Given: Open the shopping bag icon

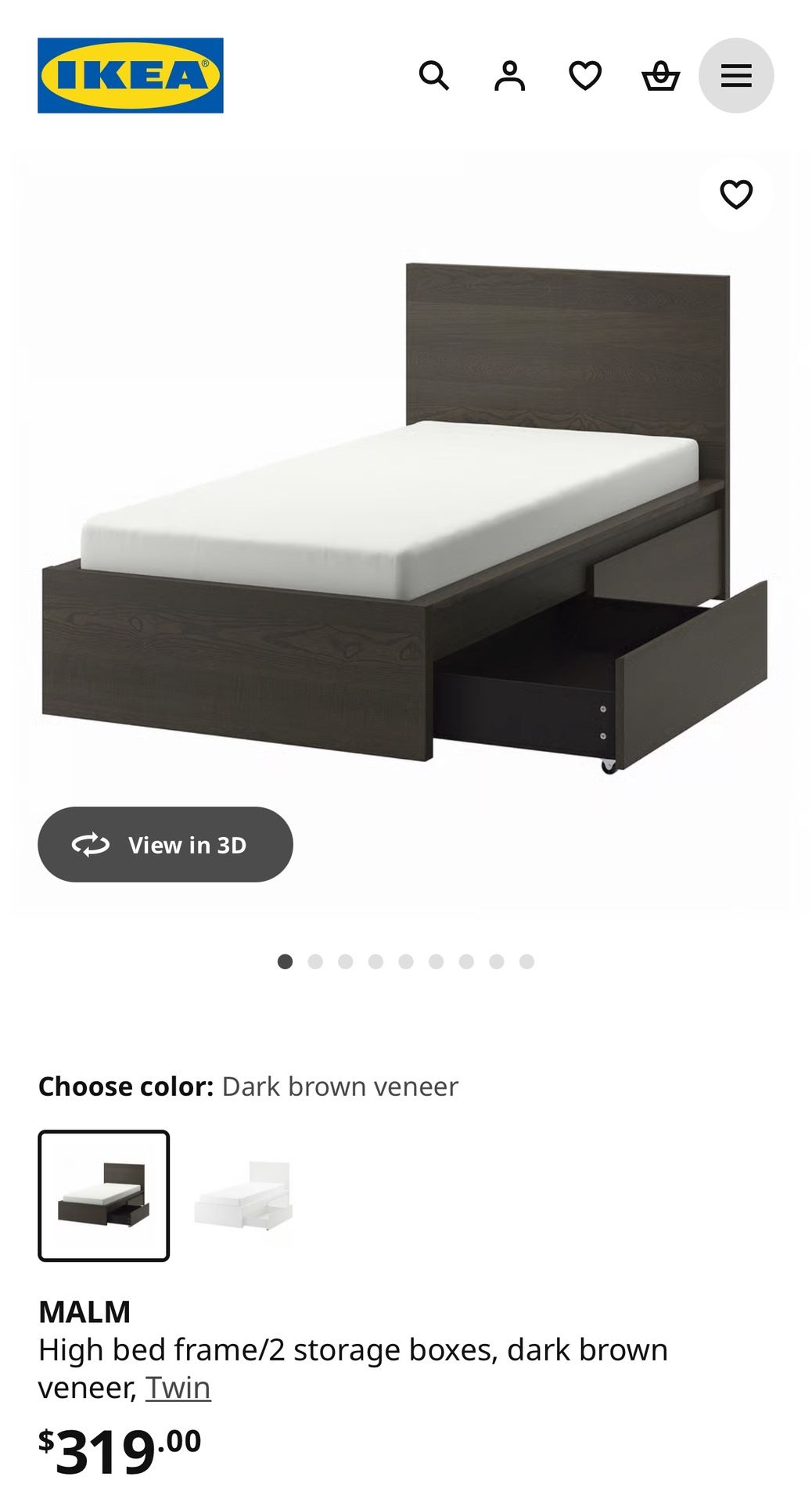Looking at the screenshot, I should (x=659, y=75).
